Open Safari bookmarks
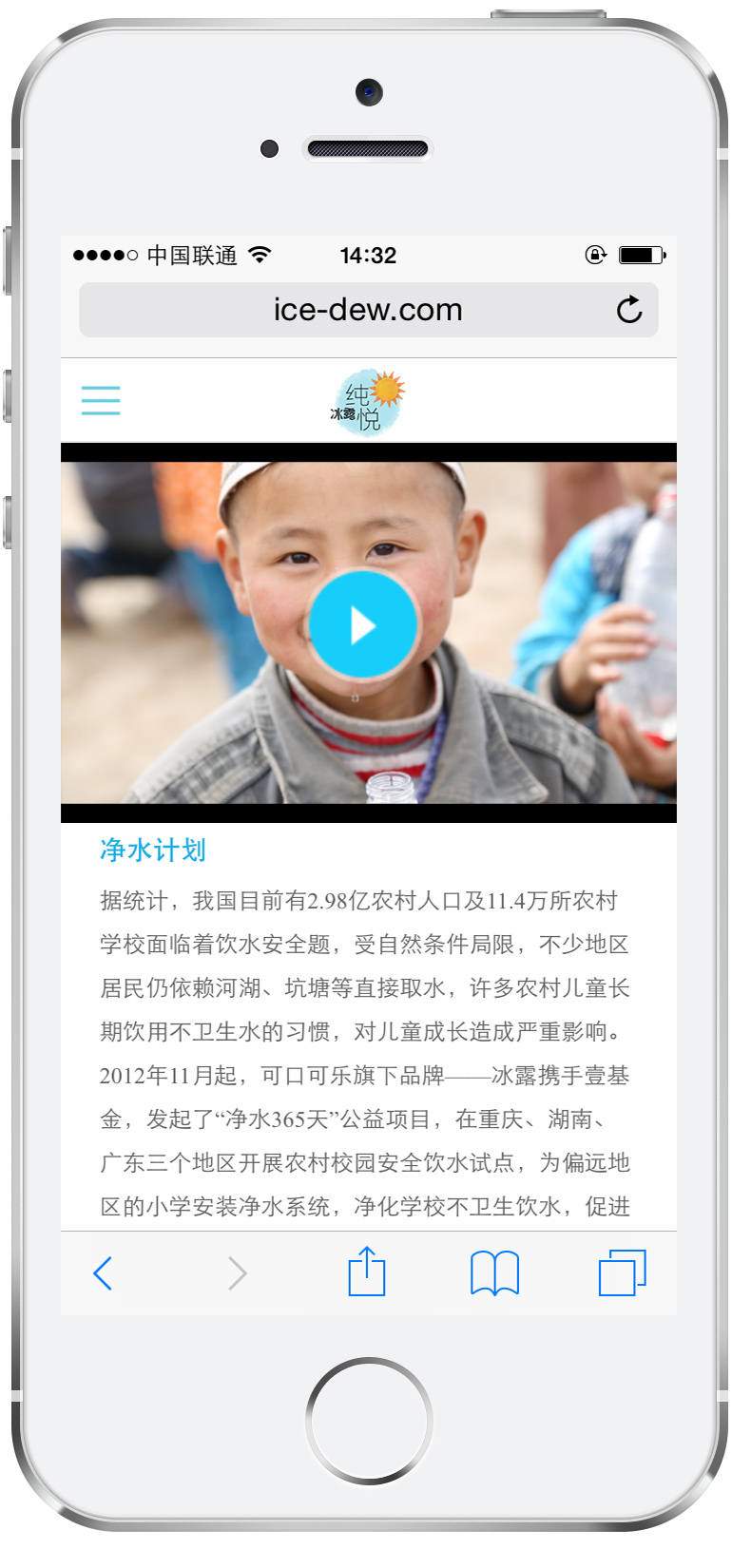The width and height of the screenshot is (732, 1568). pyautogui.click(x=494, y=1272)
